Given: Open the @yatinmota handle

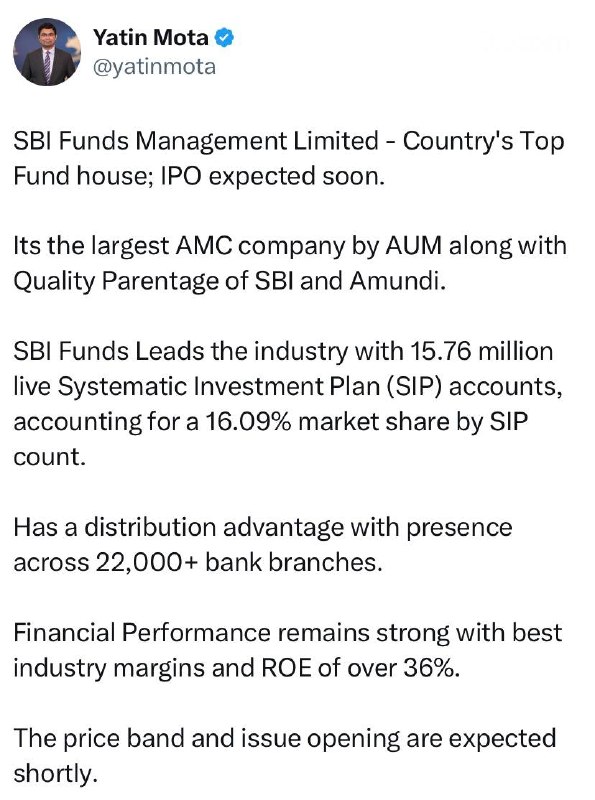Looking at the screenshot, I should click(x=154, y=67).
